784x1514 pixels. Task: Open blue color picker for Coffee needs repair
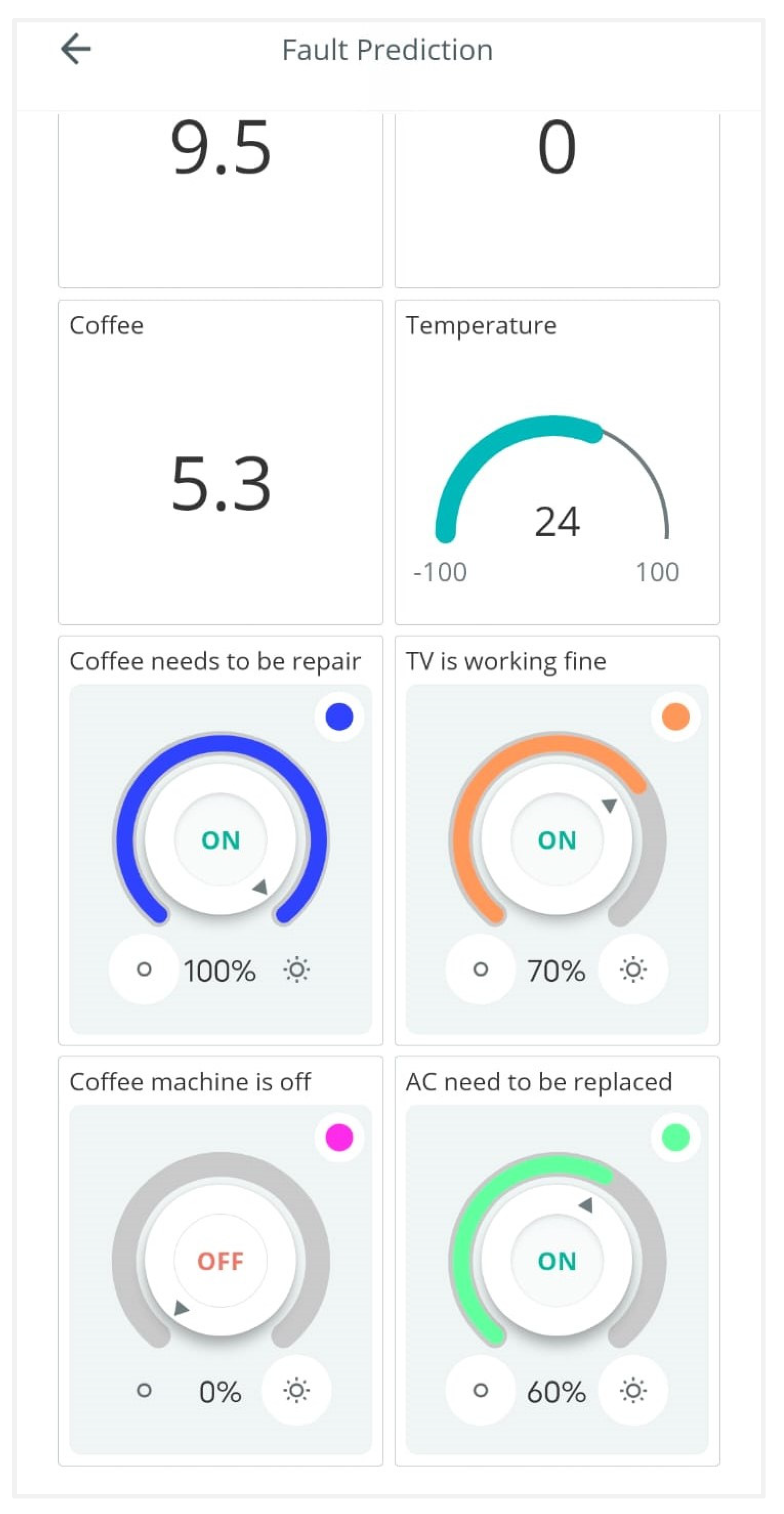click(x=339, y=716)
